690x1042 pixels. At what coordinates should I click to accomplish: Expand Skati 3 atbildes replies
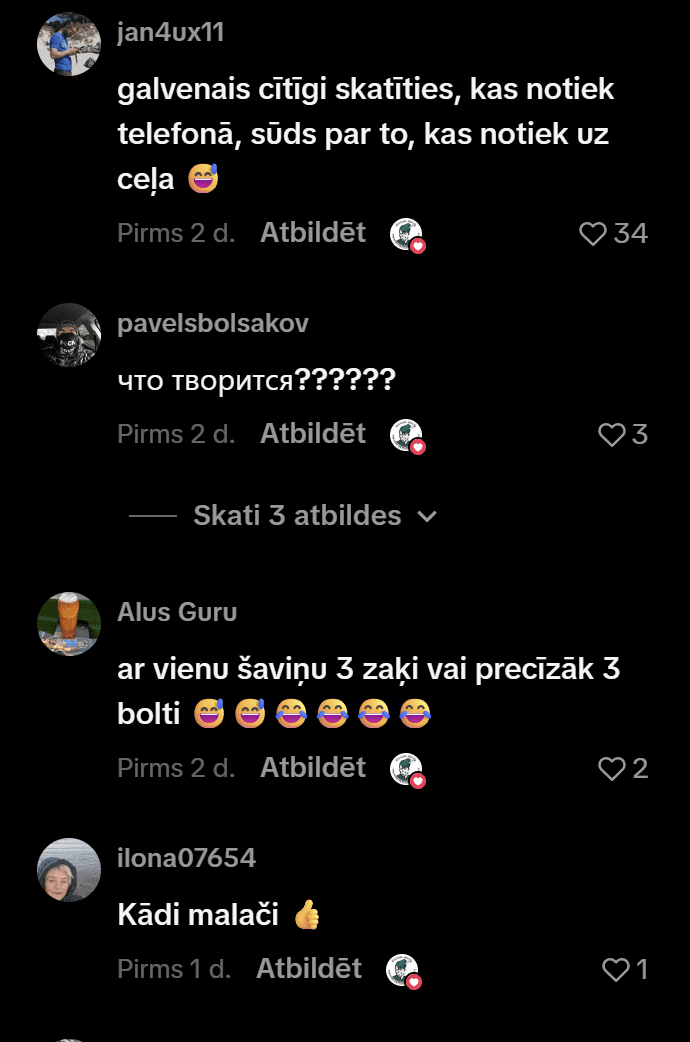(297, 516)
